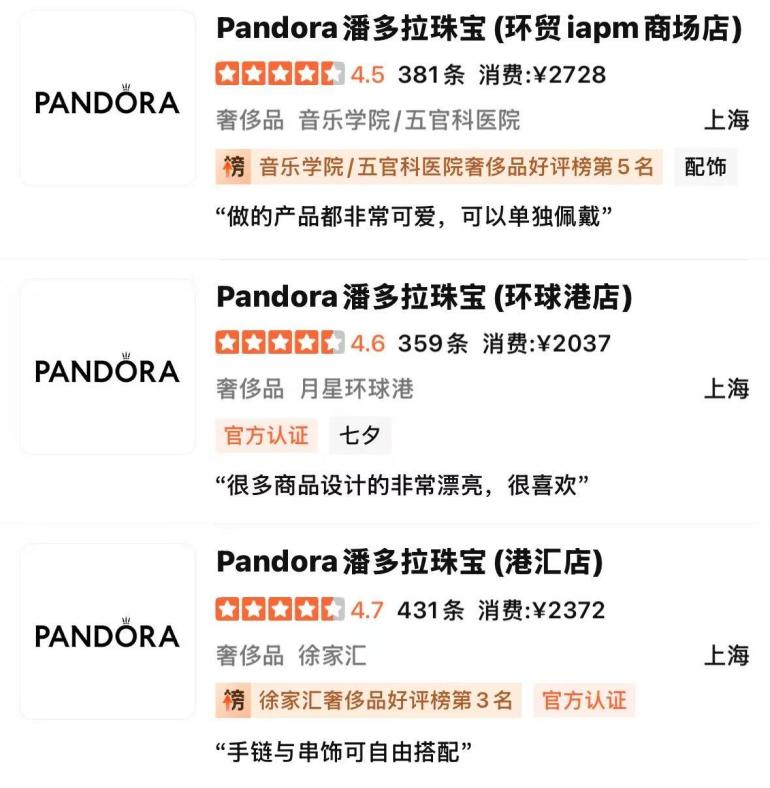Toggle the 官方认证 badge on the 环球港店 listing
The image size is (770, 788).
(265, 437)
